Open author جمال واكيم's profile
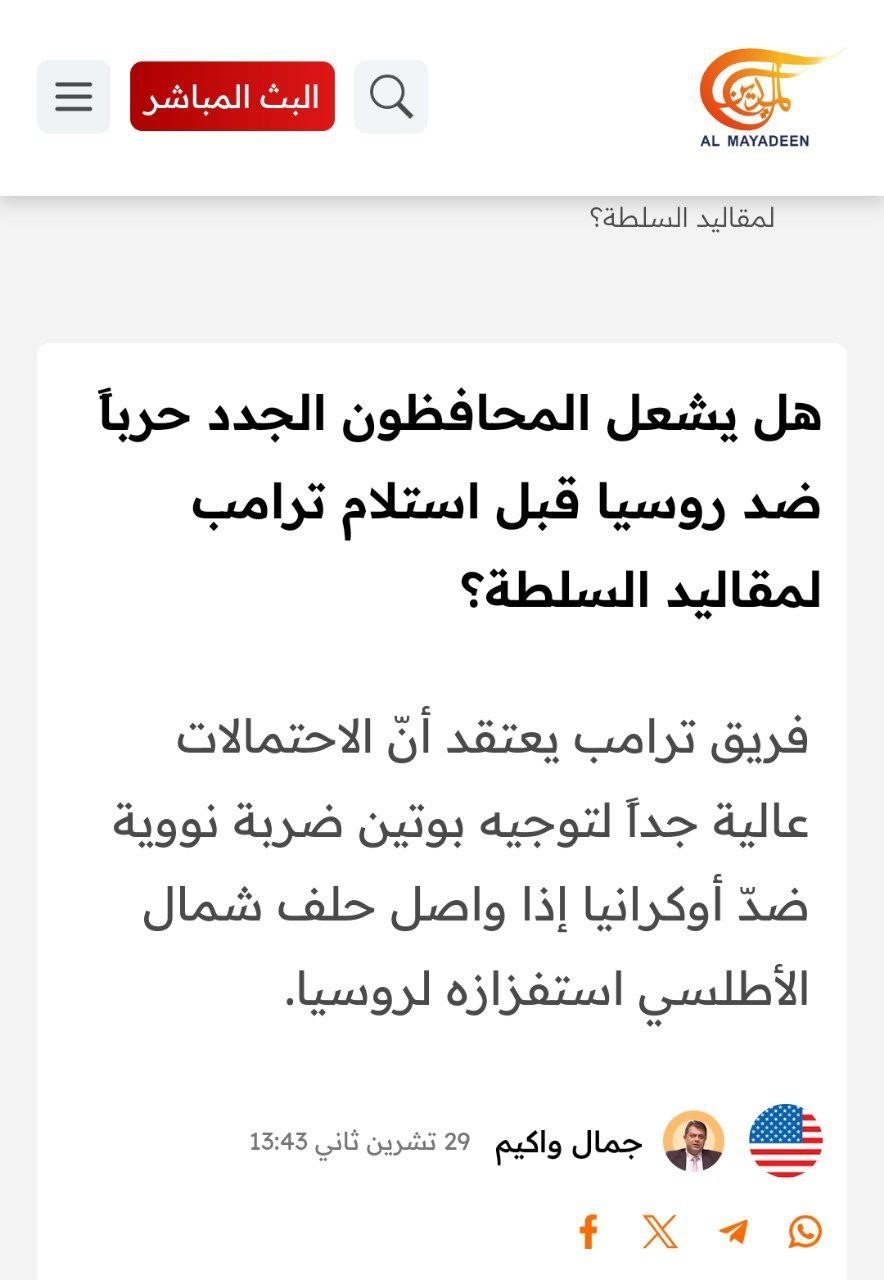Viewport: 884px width, 1280px height. (570, 1143)
